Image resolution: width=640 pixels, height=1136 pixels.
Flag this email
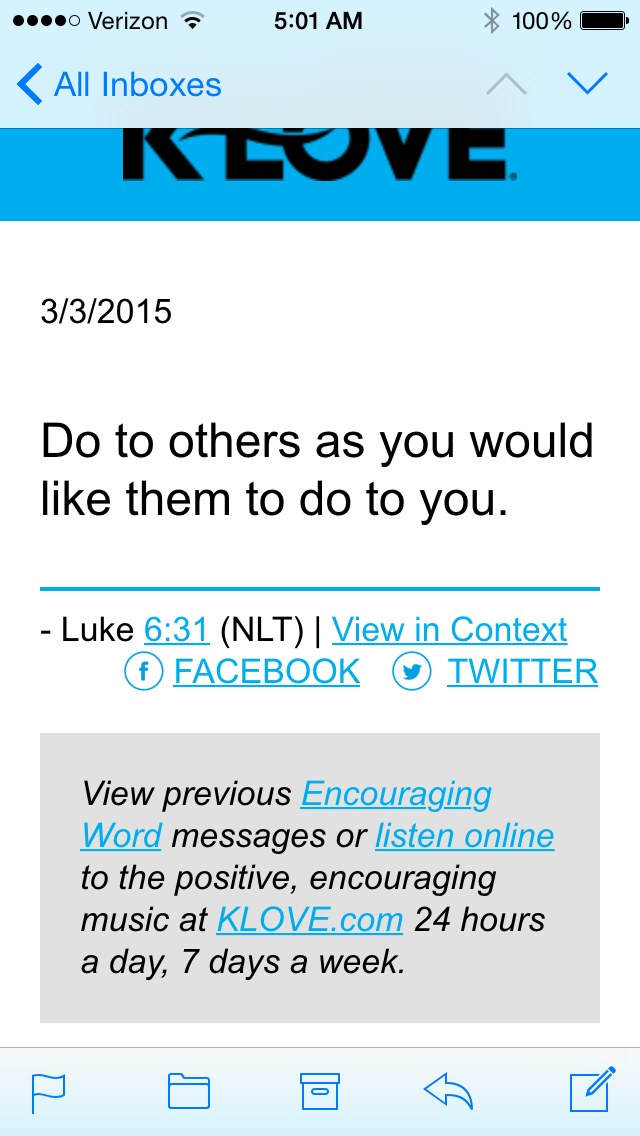[48, 1093]
